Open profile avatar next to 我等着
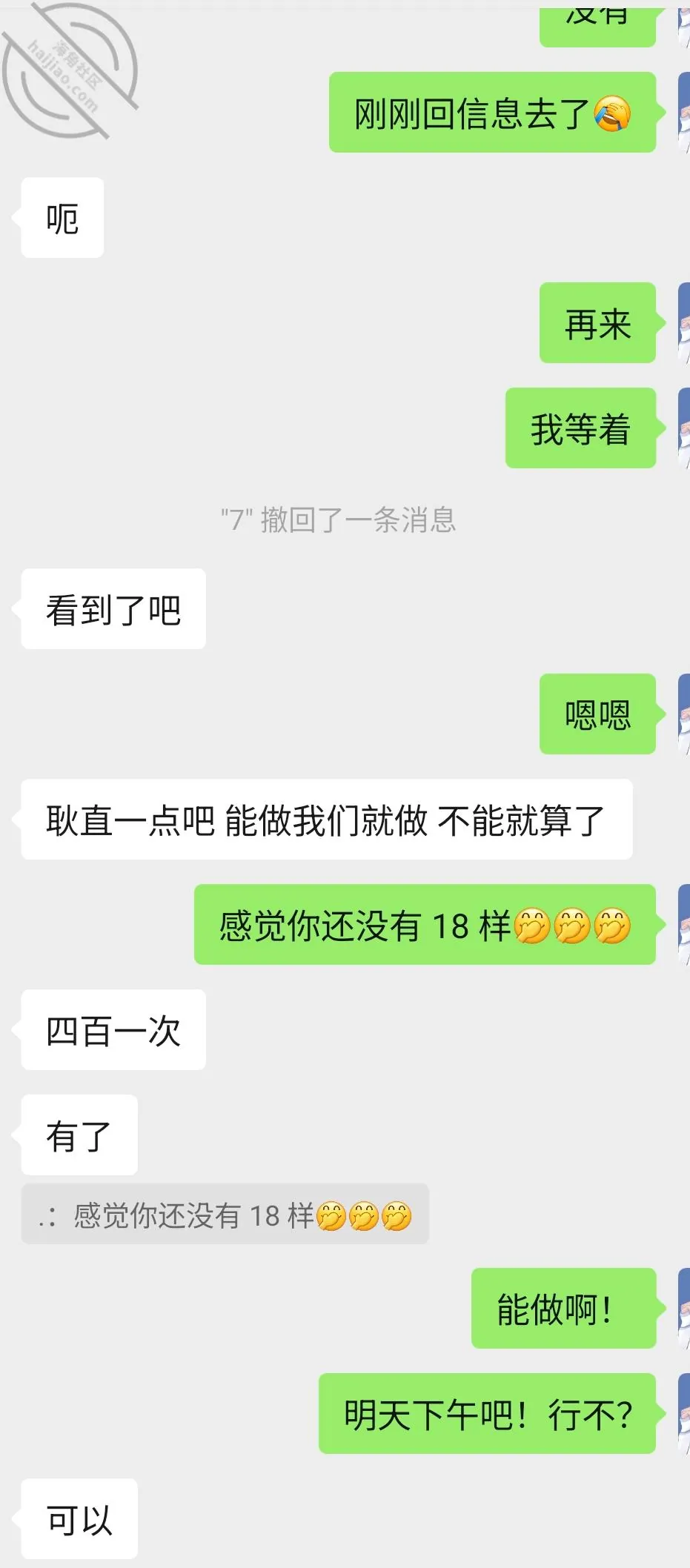 (x=684, y=428)
